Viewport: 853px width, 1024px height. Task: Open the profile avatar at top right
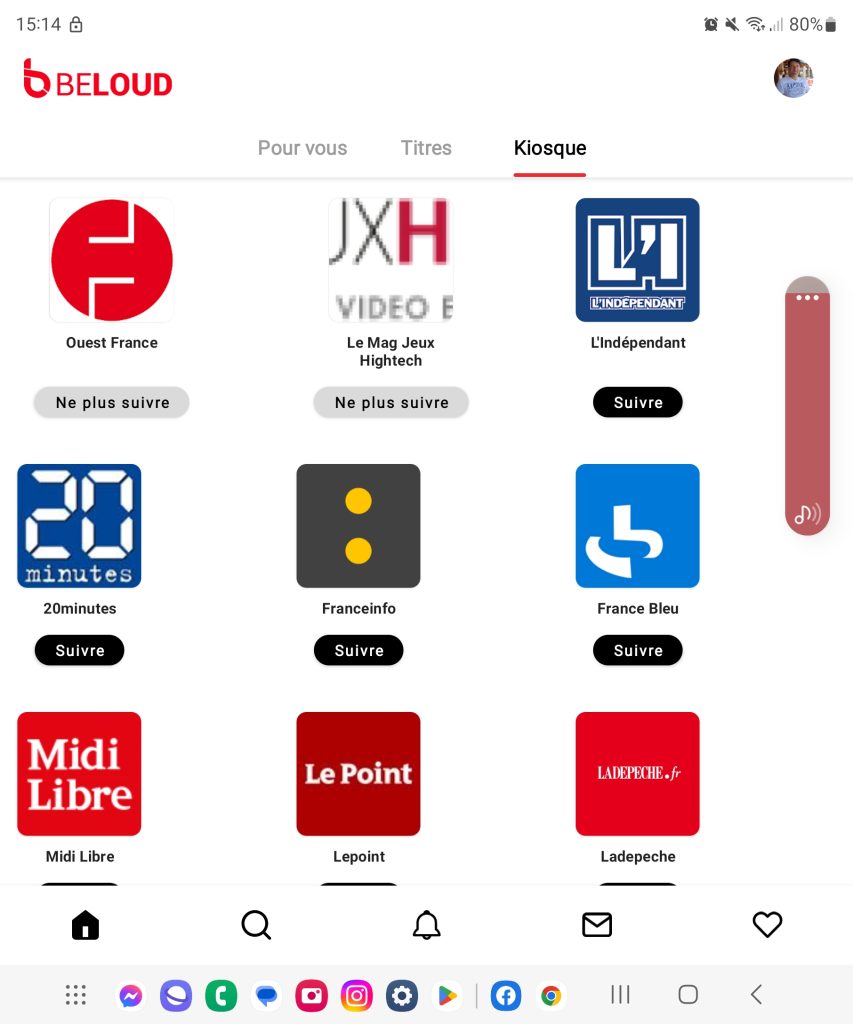coord(792,78)
